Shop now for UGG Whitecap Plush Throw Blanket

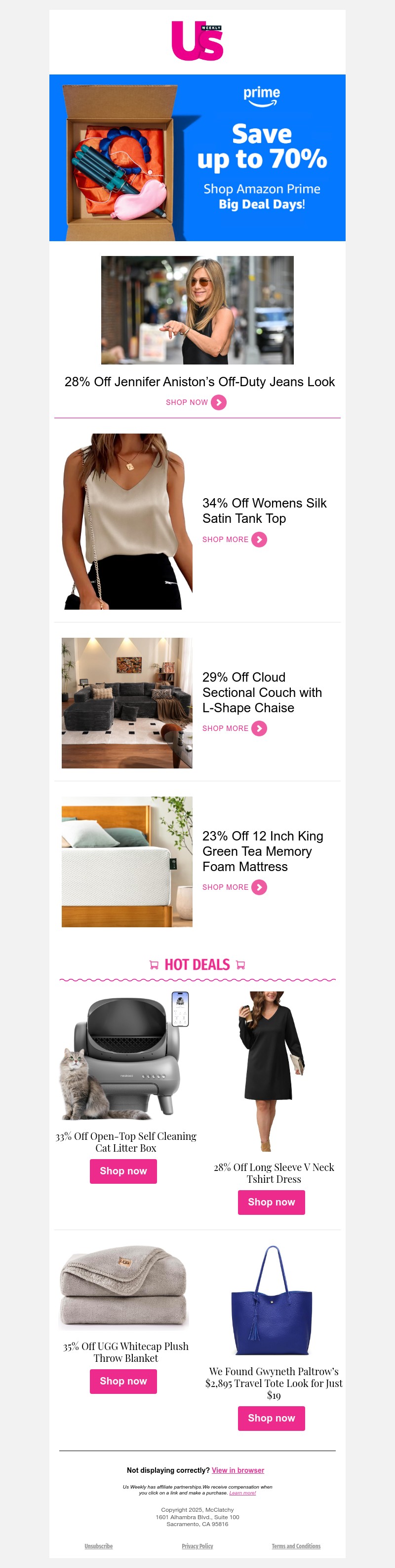tap(123, 1381)
